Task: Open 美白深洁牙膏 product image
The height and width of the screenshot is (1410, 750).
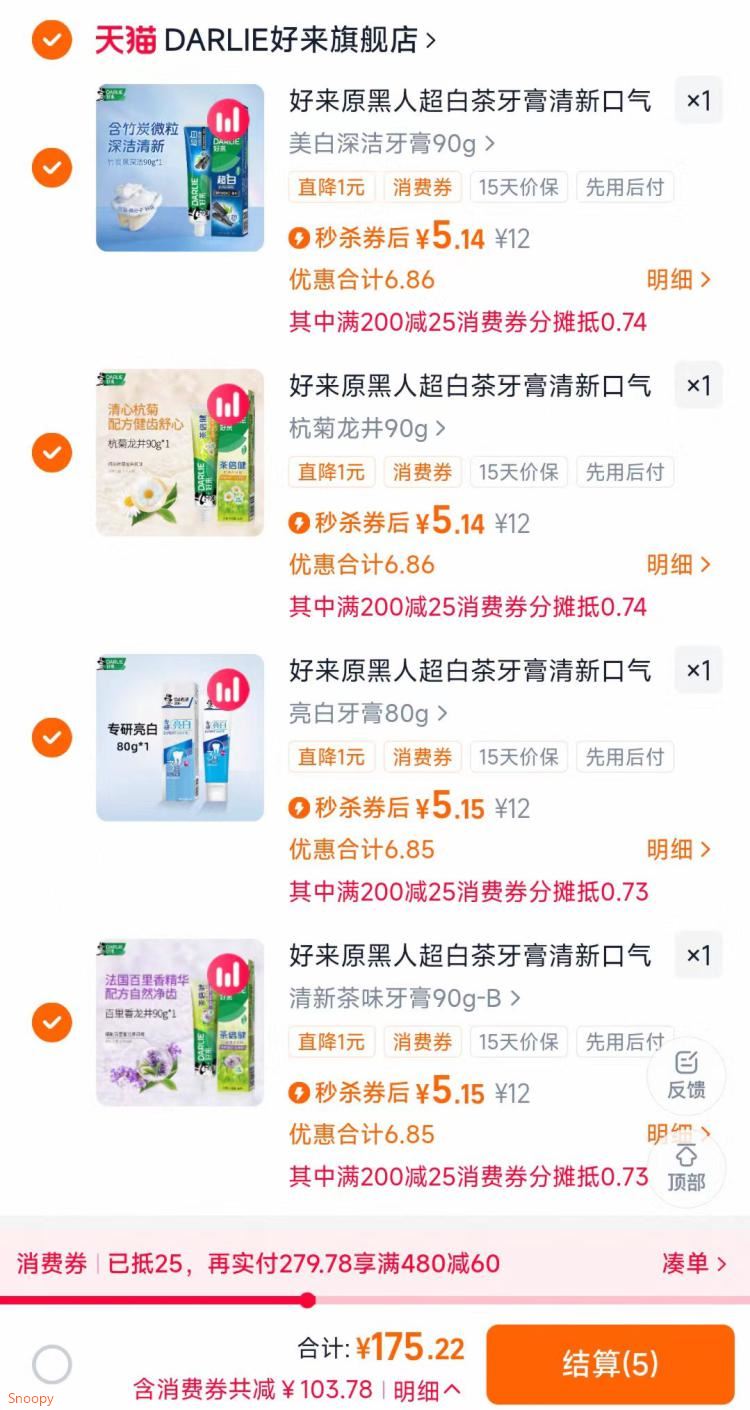Action: (x=180, y=167)
